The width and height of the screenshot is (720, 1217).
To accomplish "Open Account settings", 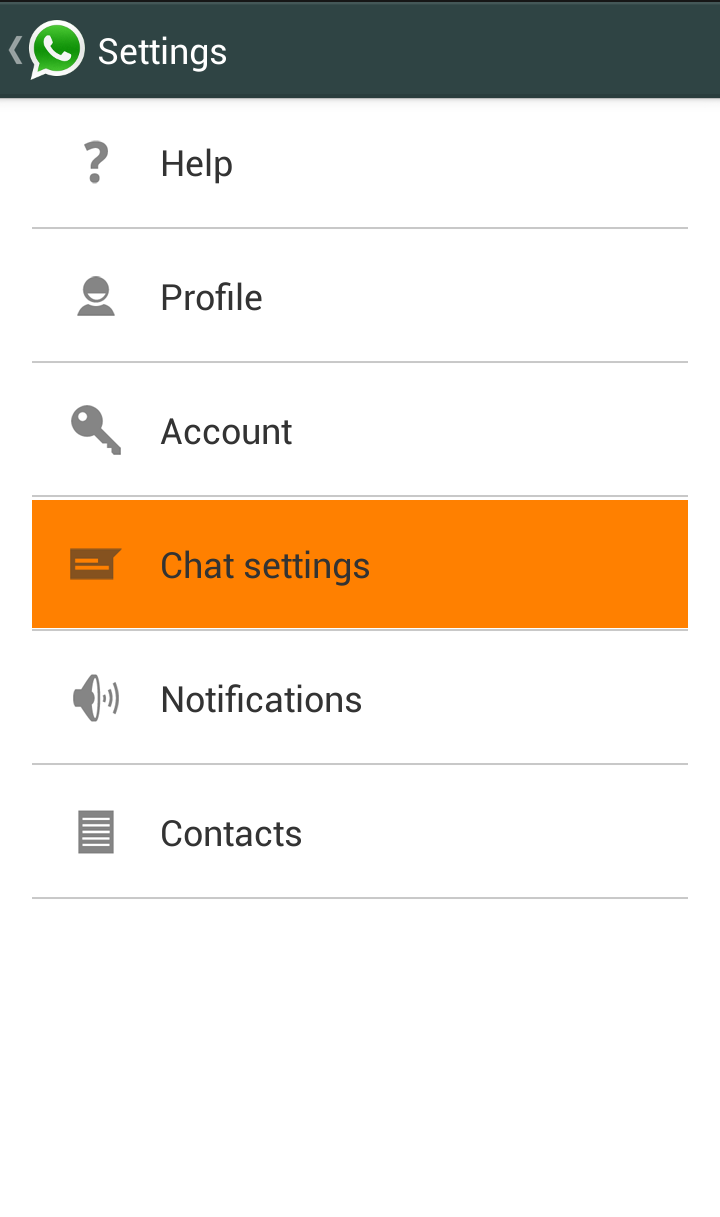I will (360, 431).
